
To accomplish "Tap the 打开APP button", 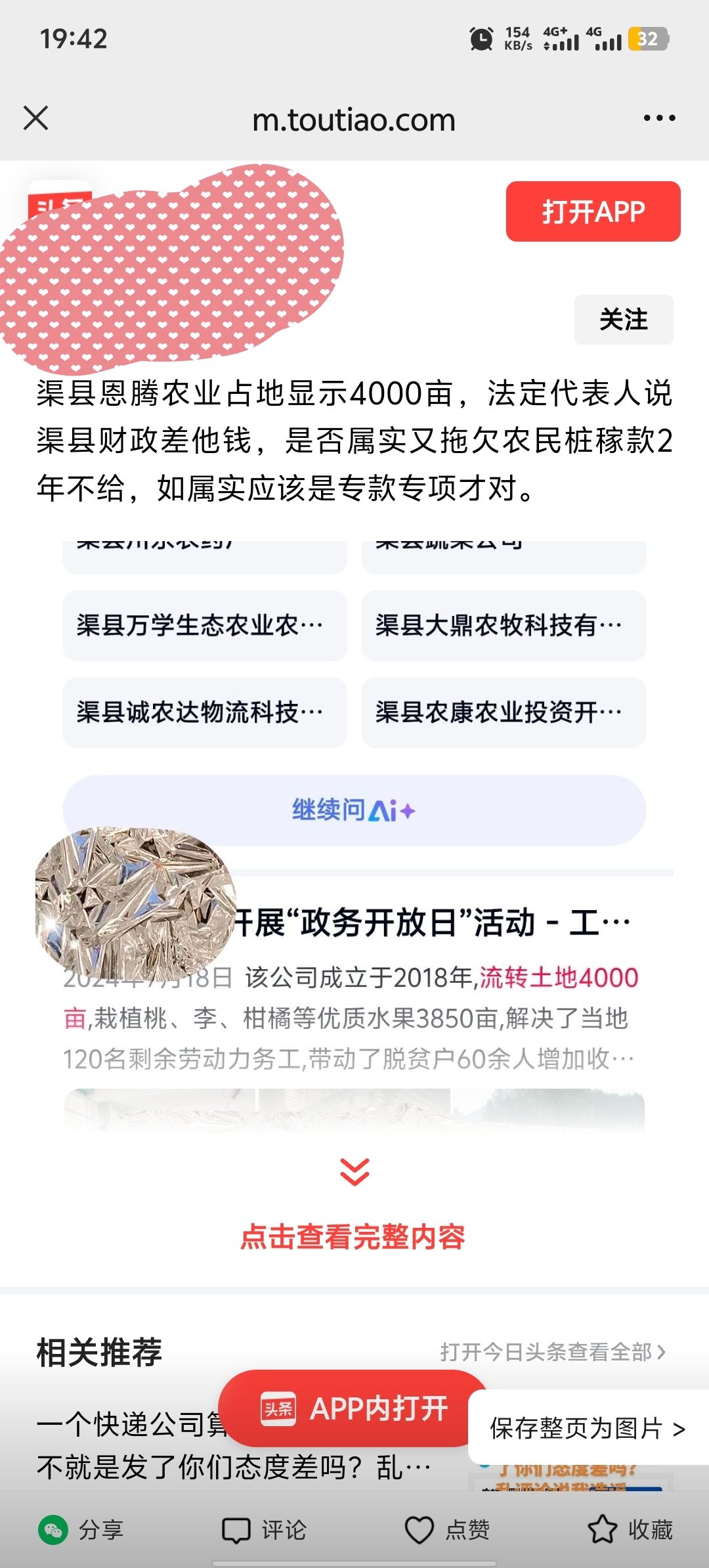I will pos(593,211).
